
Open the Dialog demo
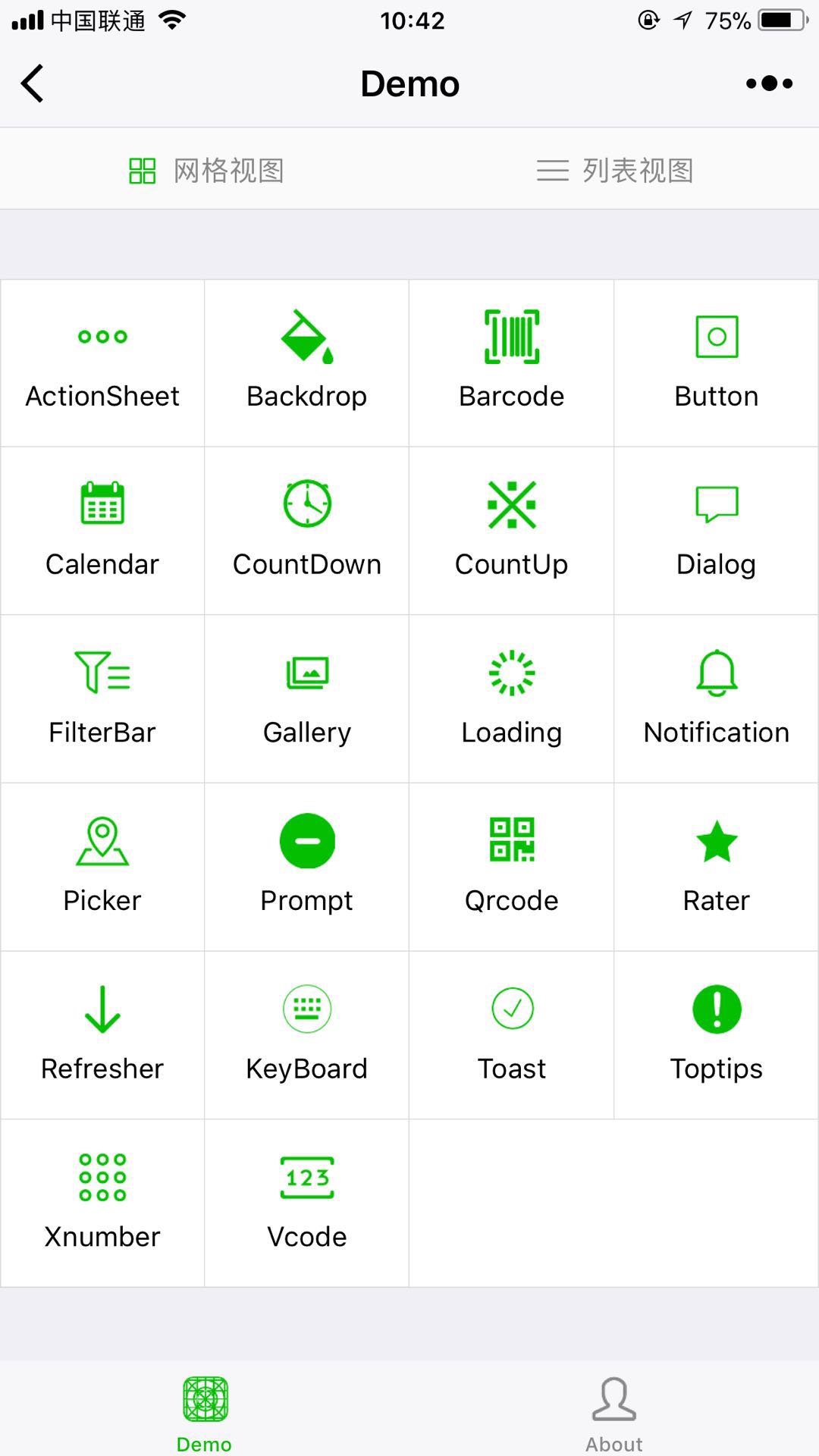point(717,531)
